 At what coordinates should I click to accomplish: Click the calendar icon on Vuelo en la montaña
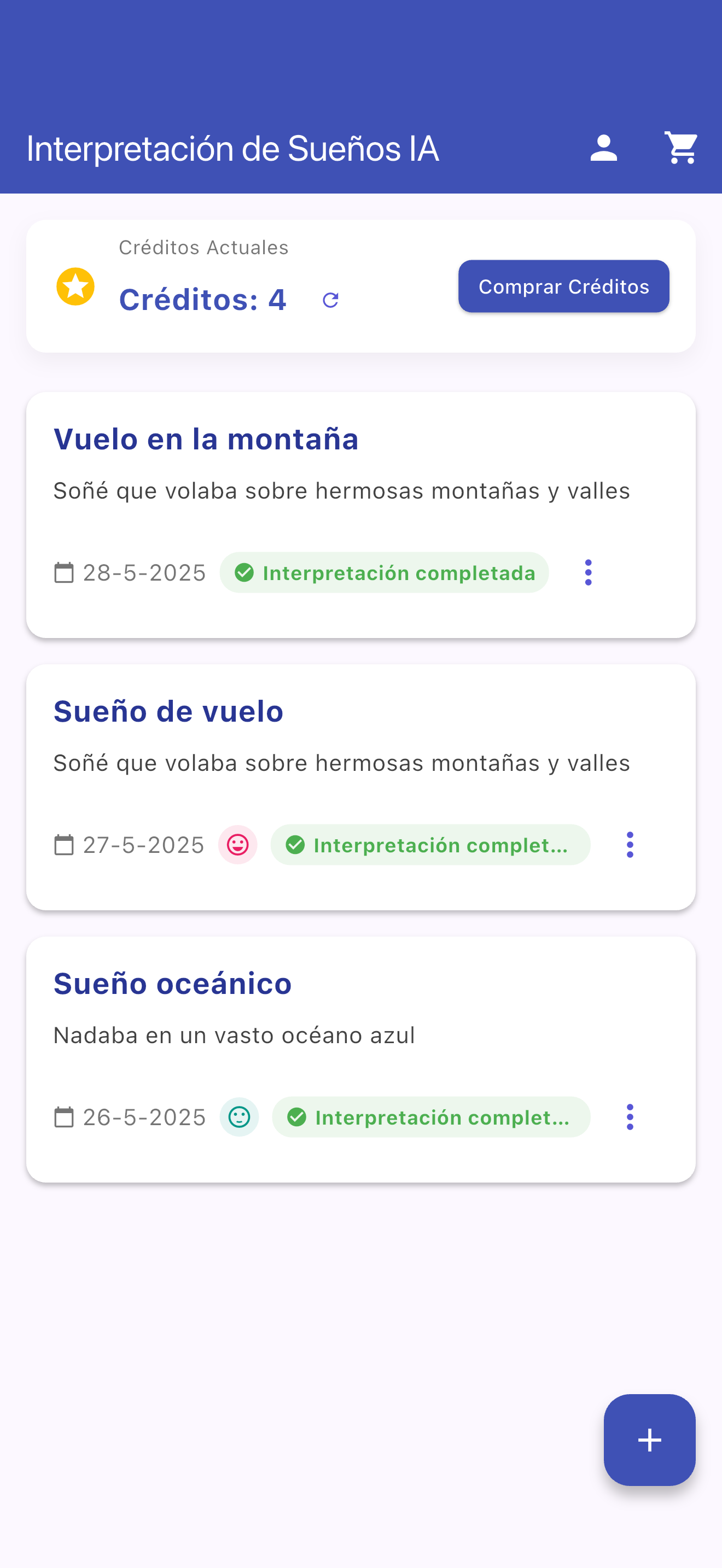(65, 572)
